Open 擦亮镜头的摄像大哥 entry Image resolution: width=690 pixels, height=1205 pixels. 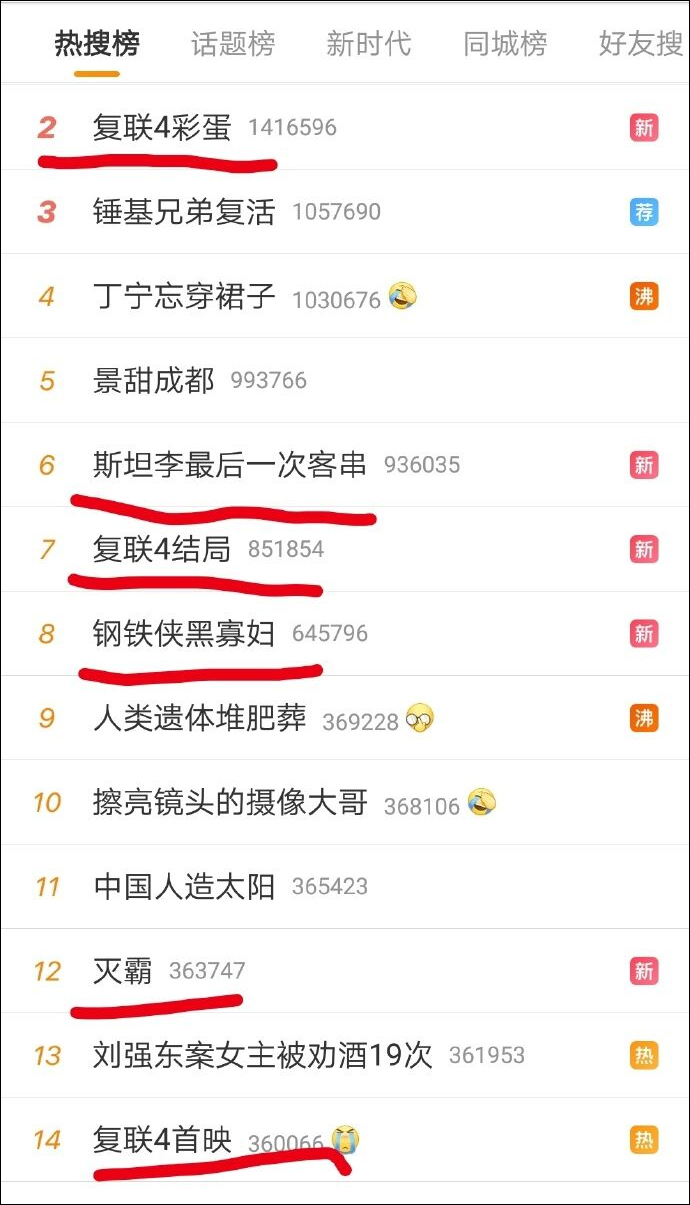(x=345, y=803)
